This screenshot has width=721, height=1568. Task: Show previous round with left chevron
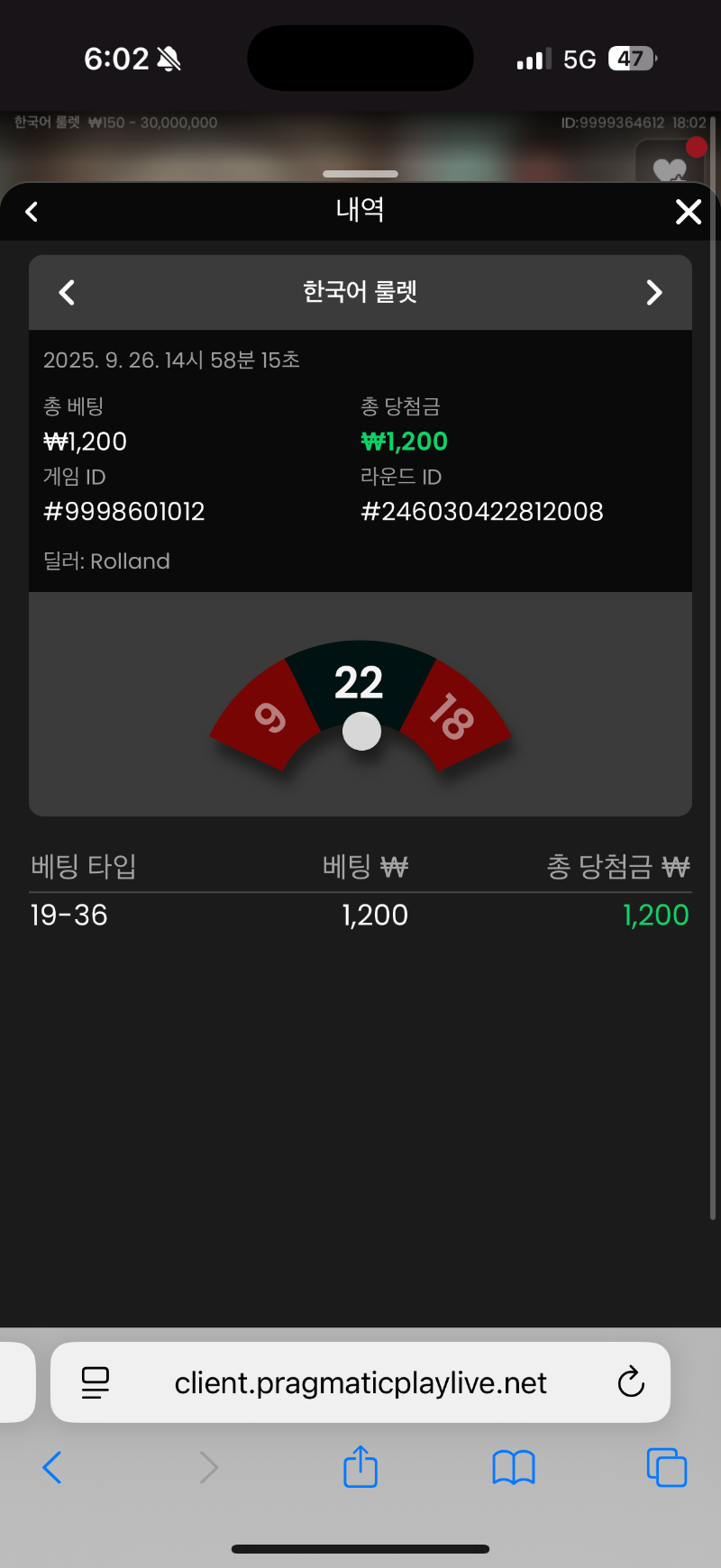[67, 292]
